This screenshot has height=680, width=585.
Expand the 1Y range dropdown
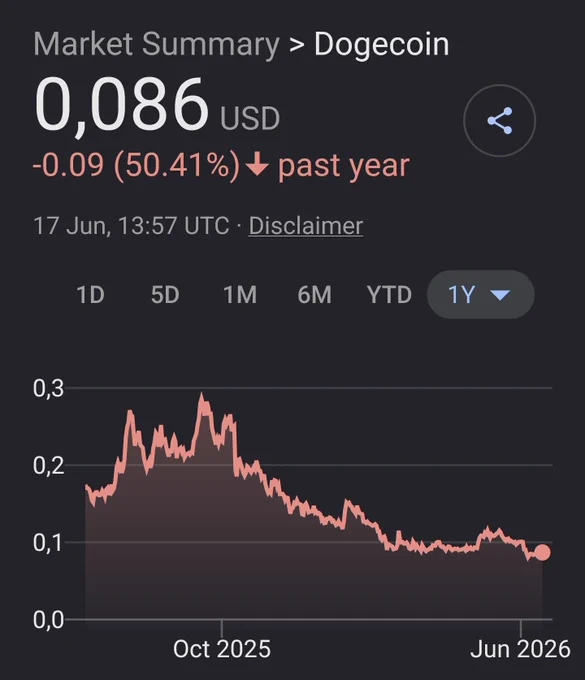click(480, 295)
